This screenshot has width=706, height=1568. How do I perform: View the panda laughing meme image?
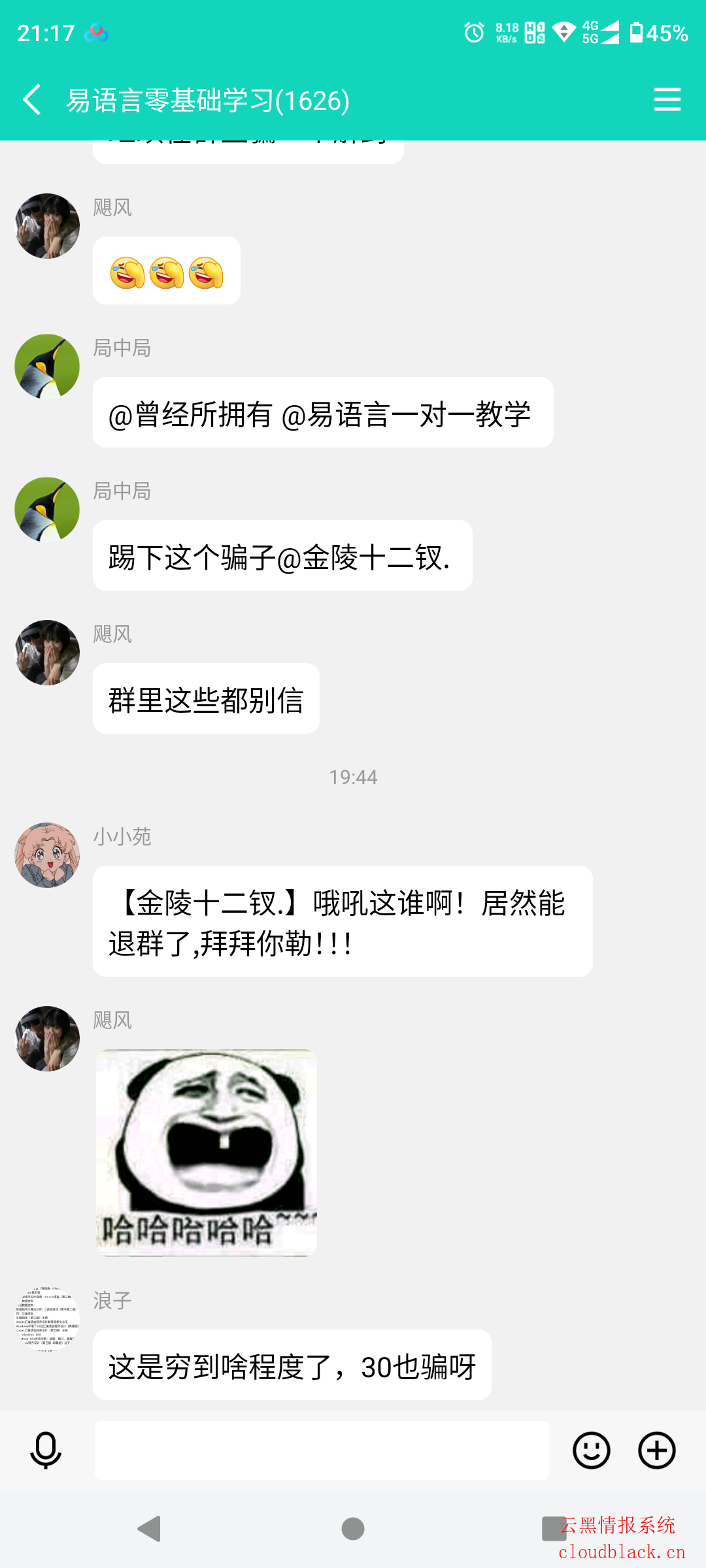207,1152
